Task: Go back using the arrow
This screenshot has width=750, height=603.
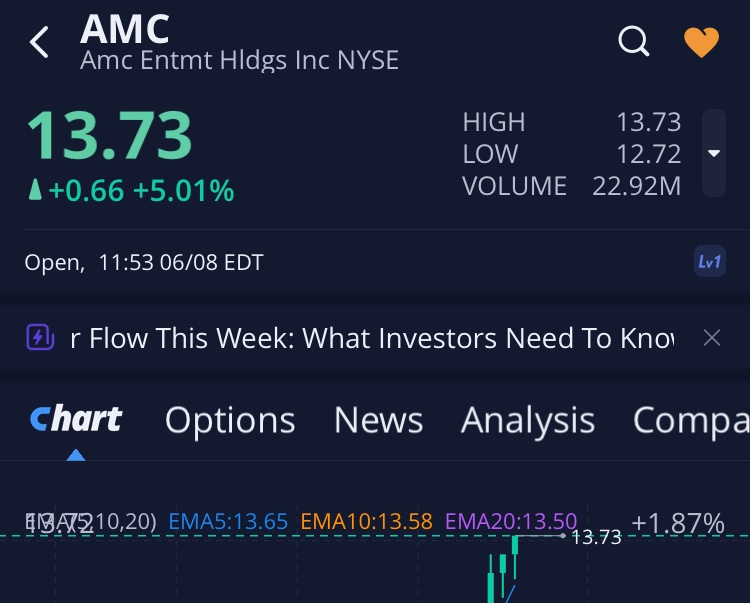Action: click(x=40, y=43)
